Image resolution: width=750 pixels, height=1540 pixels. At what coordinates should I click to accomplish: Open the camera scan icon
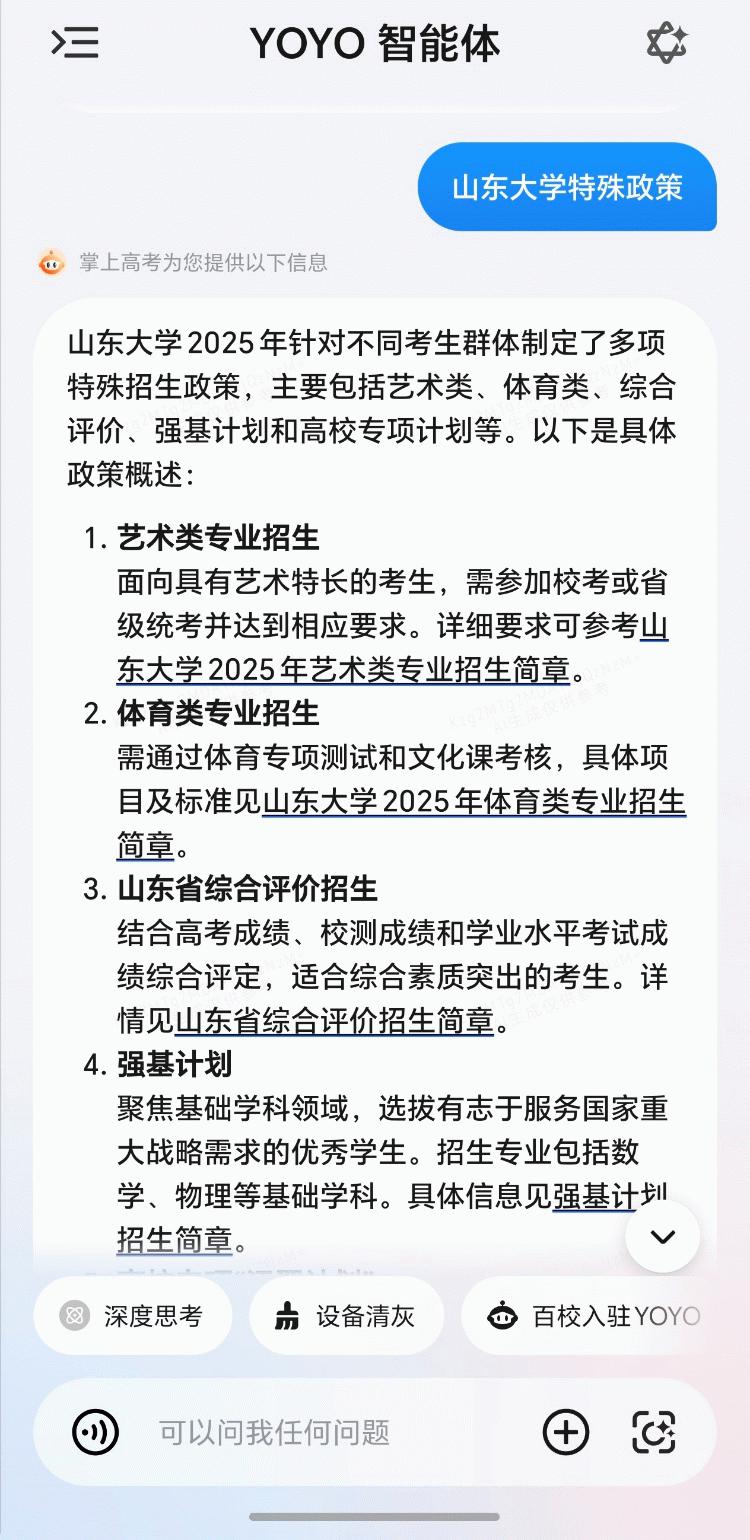[x=655, y=1433]
